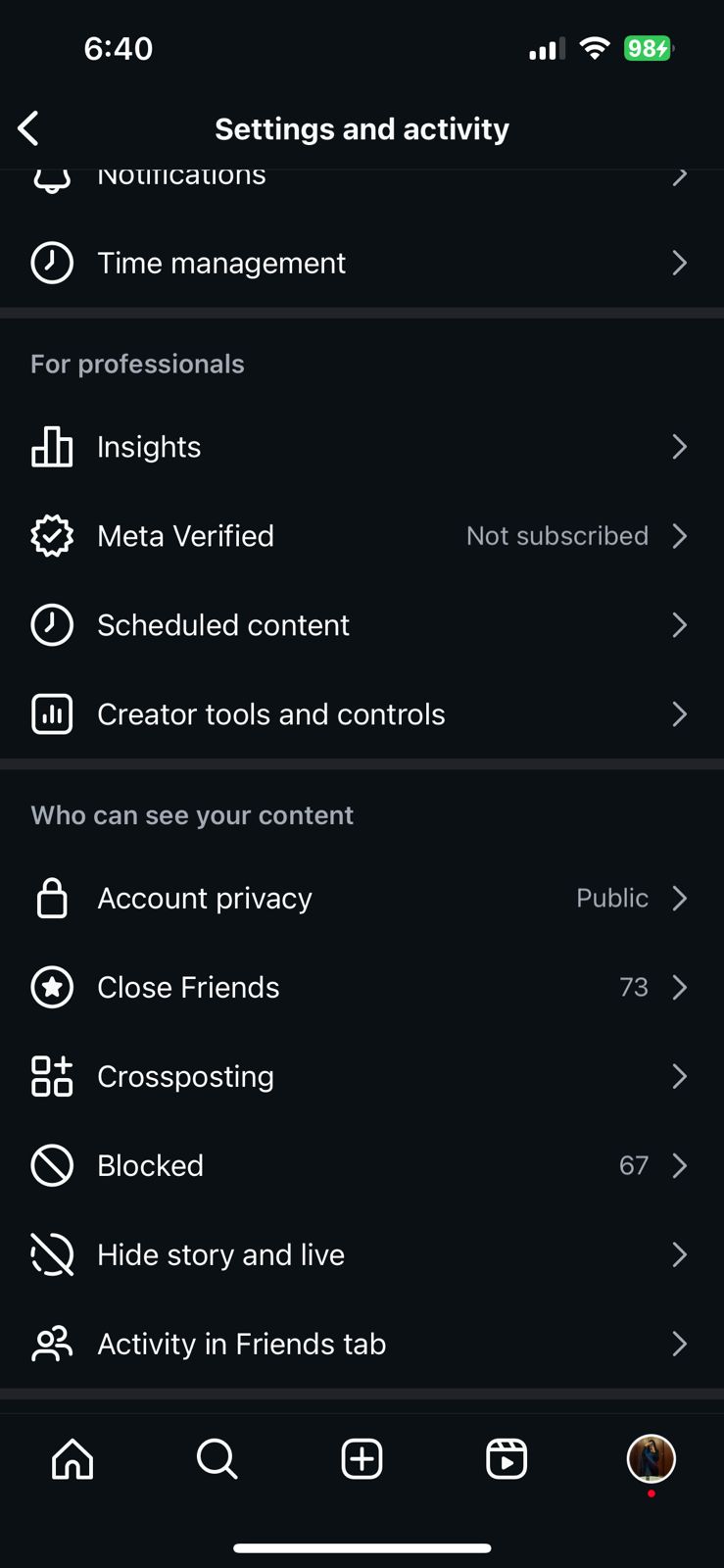Open Account privacy showing Public status
The width and height of the screenshot is (724, 1568).
point(362,898)
